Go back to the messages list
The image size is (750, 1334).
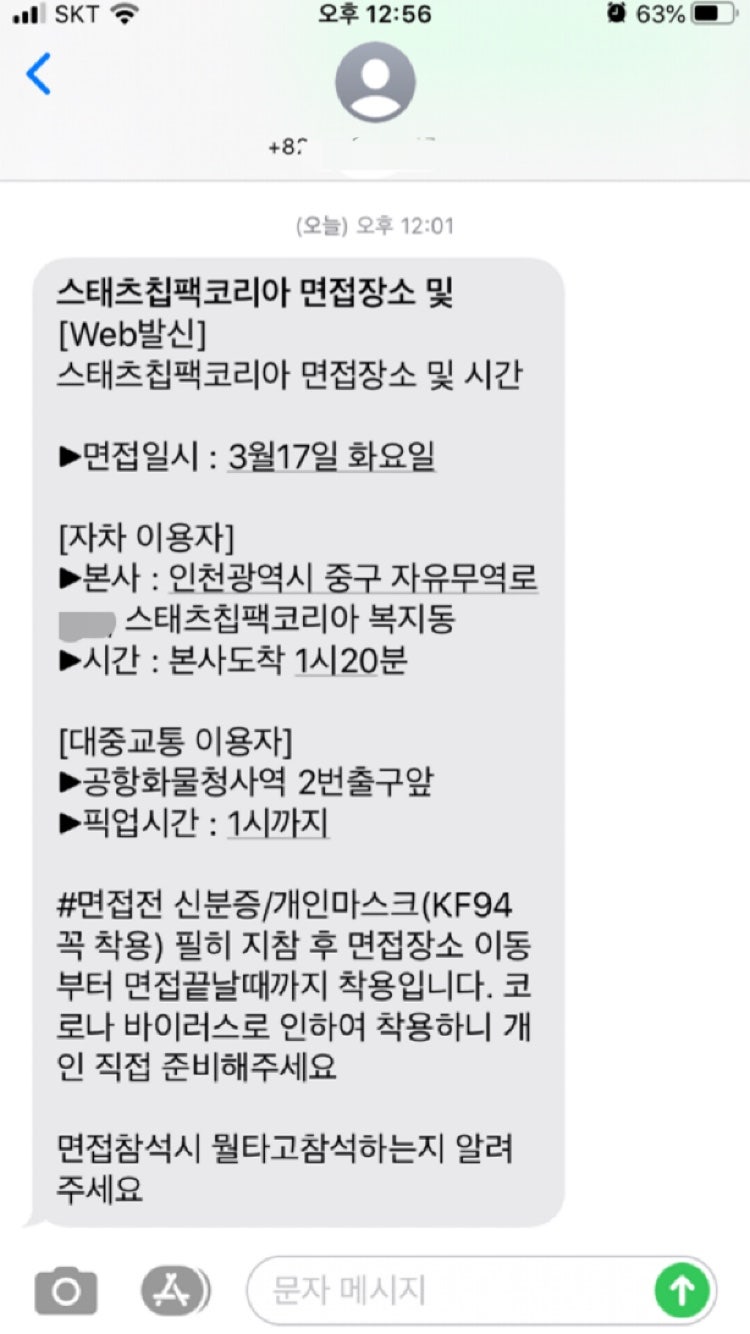point(39,75)
